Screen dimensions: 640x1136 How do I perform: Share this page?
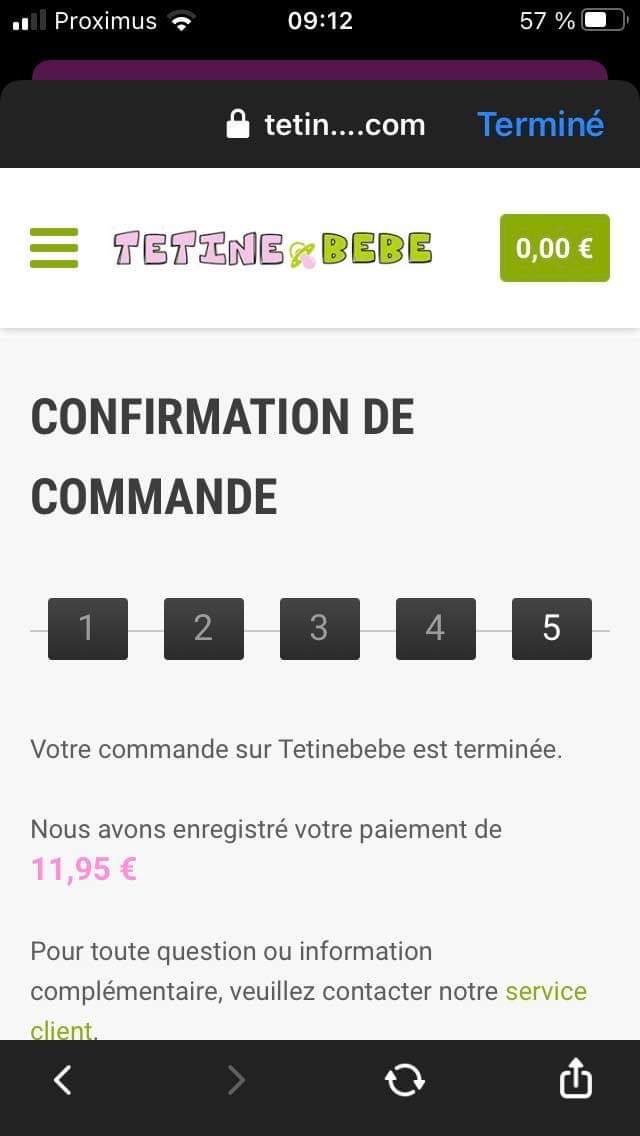[x=575, y=1080]
